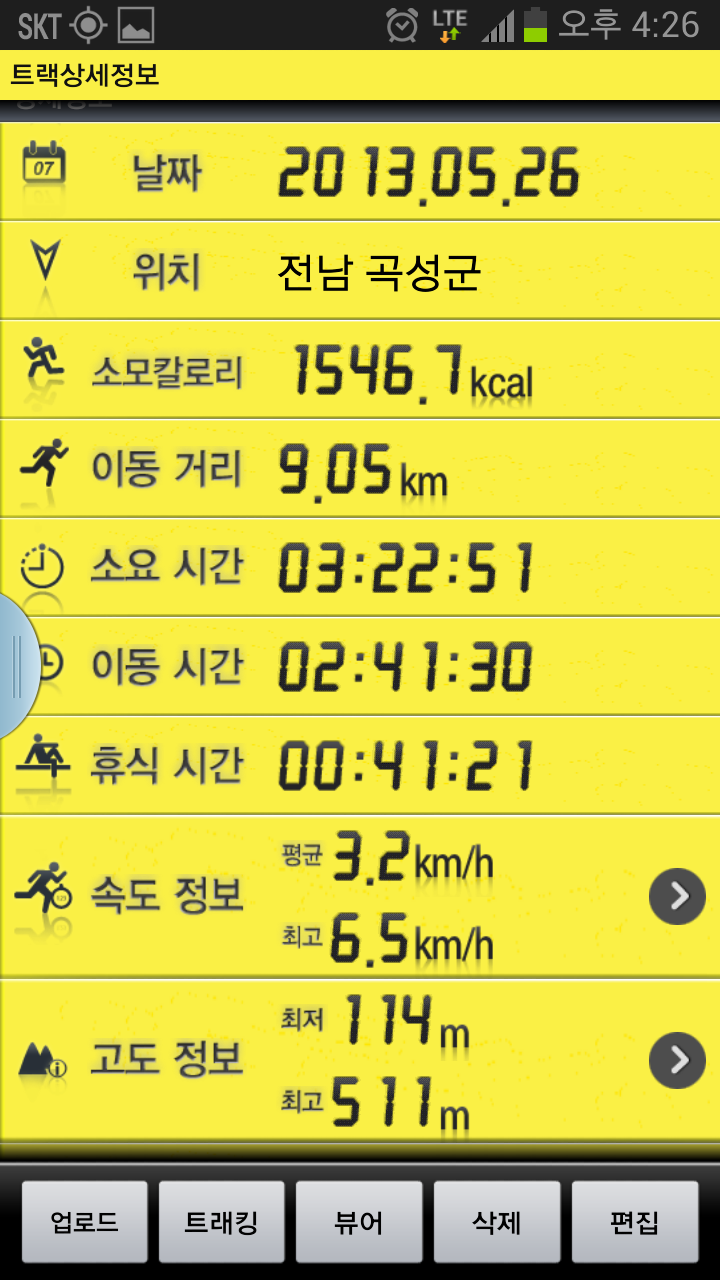Open the 뷰어 viewer
Screen dimensions: 720x1280
pos(359,1222)
